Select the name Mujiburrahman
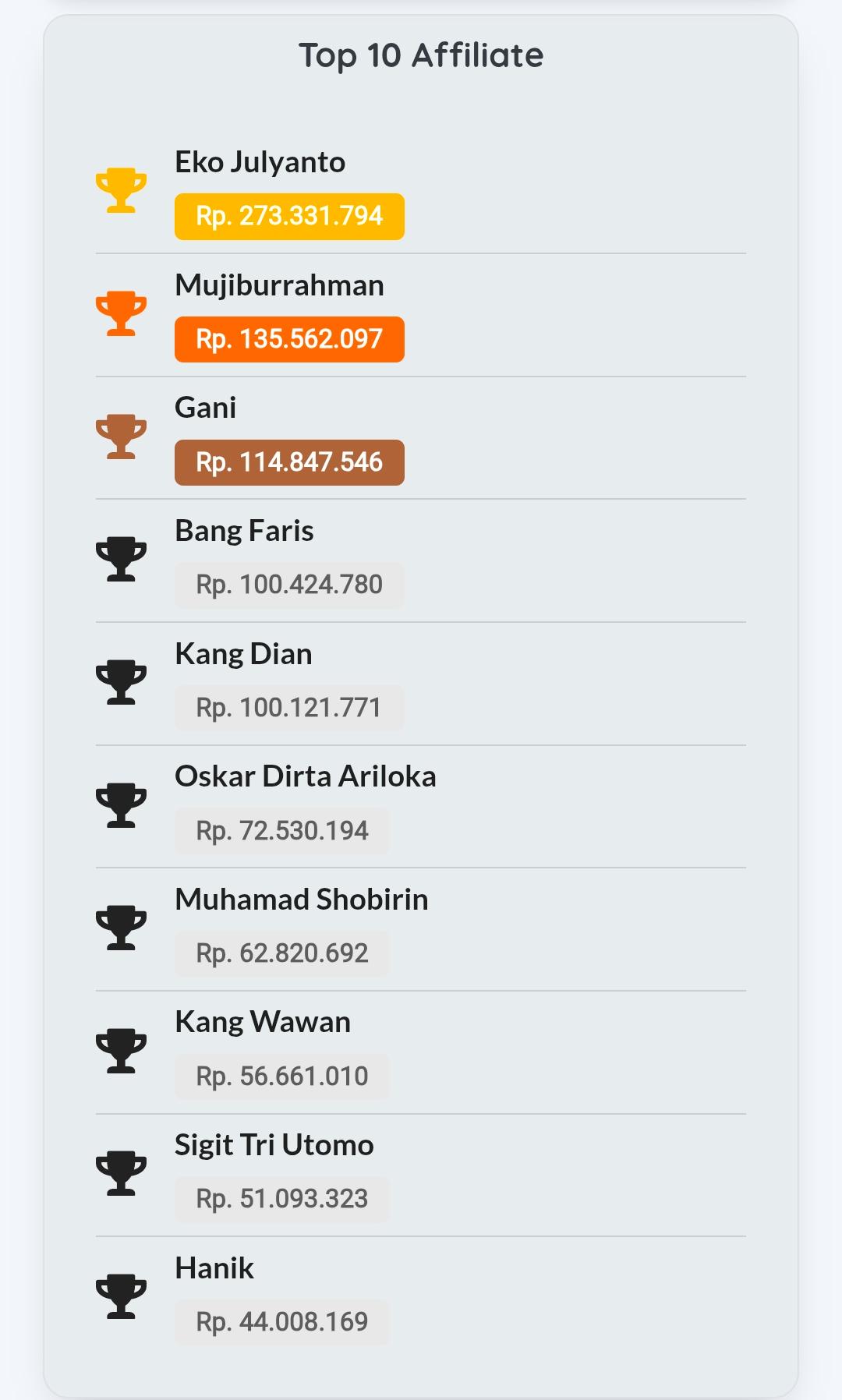This screenshot has height=1400, width=842. pyautogui.click(x=279, y=285)
